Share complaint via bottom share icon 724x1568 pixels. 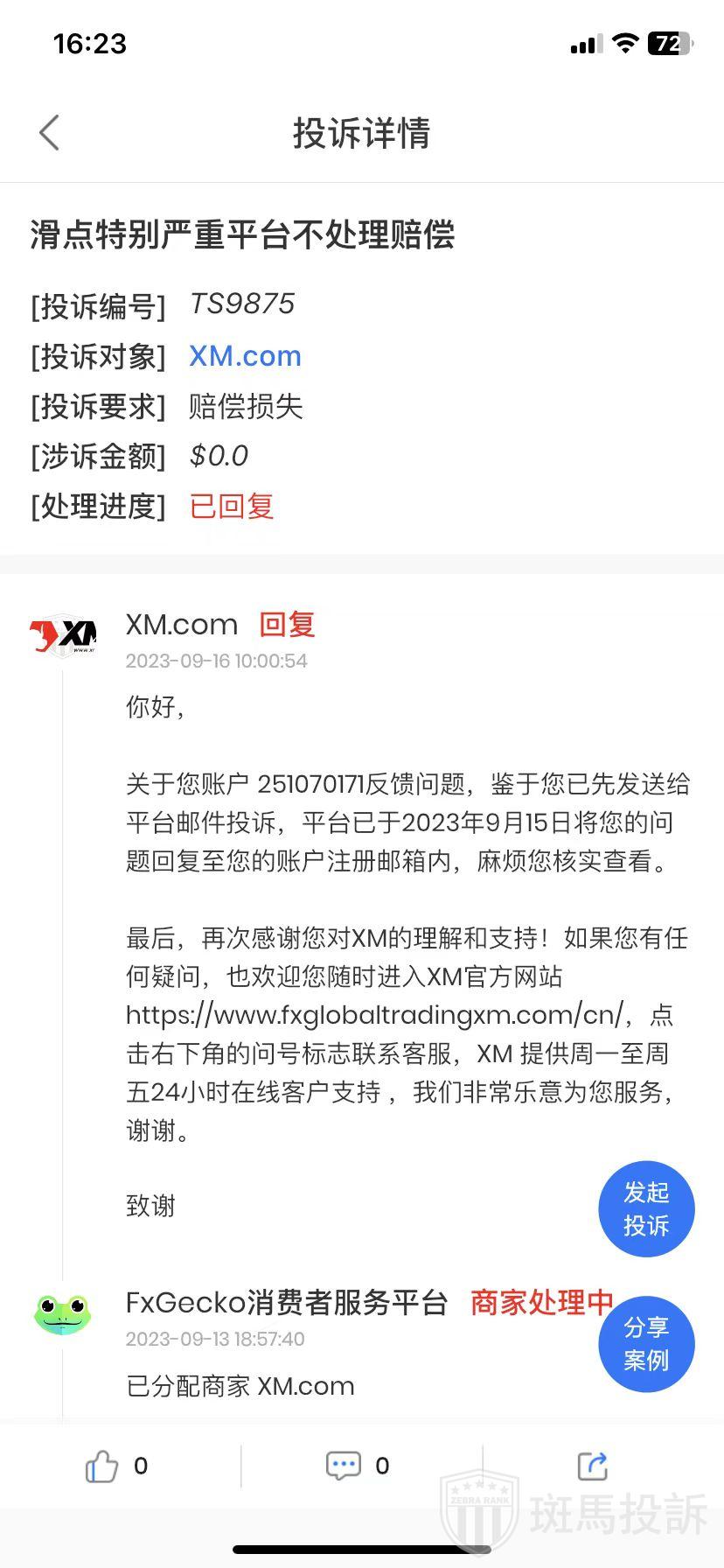[x=593, y=1466]
